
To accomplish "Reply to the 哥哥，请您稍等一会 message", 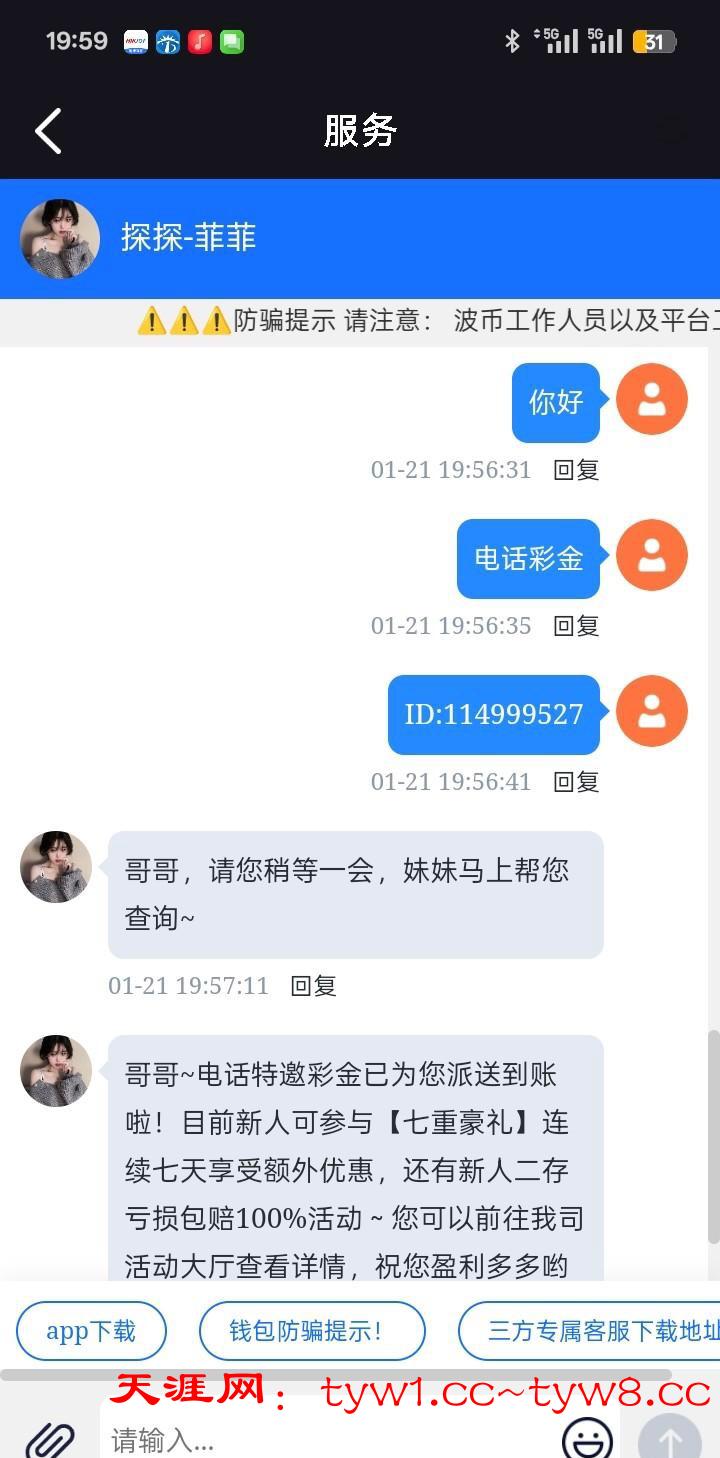I will pos(313,986).
